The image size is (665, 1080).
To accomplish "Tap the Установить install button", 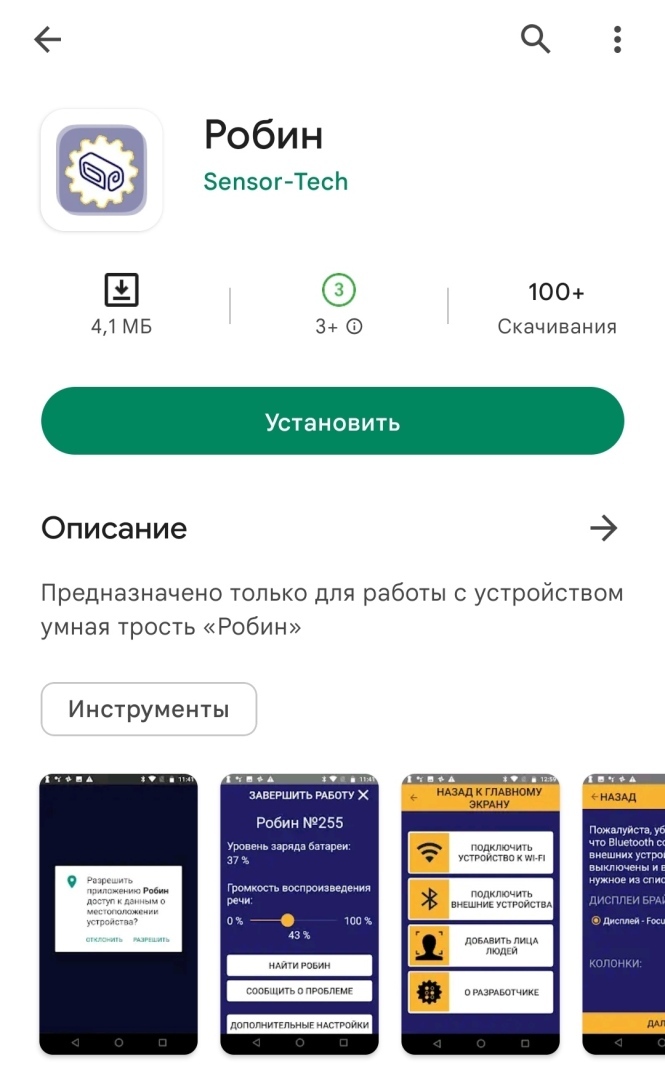I will point(332,422).
